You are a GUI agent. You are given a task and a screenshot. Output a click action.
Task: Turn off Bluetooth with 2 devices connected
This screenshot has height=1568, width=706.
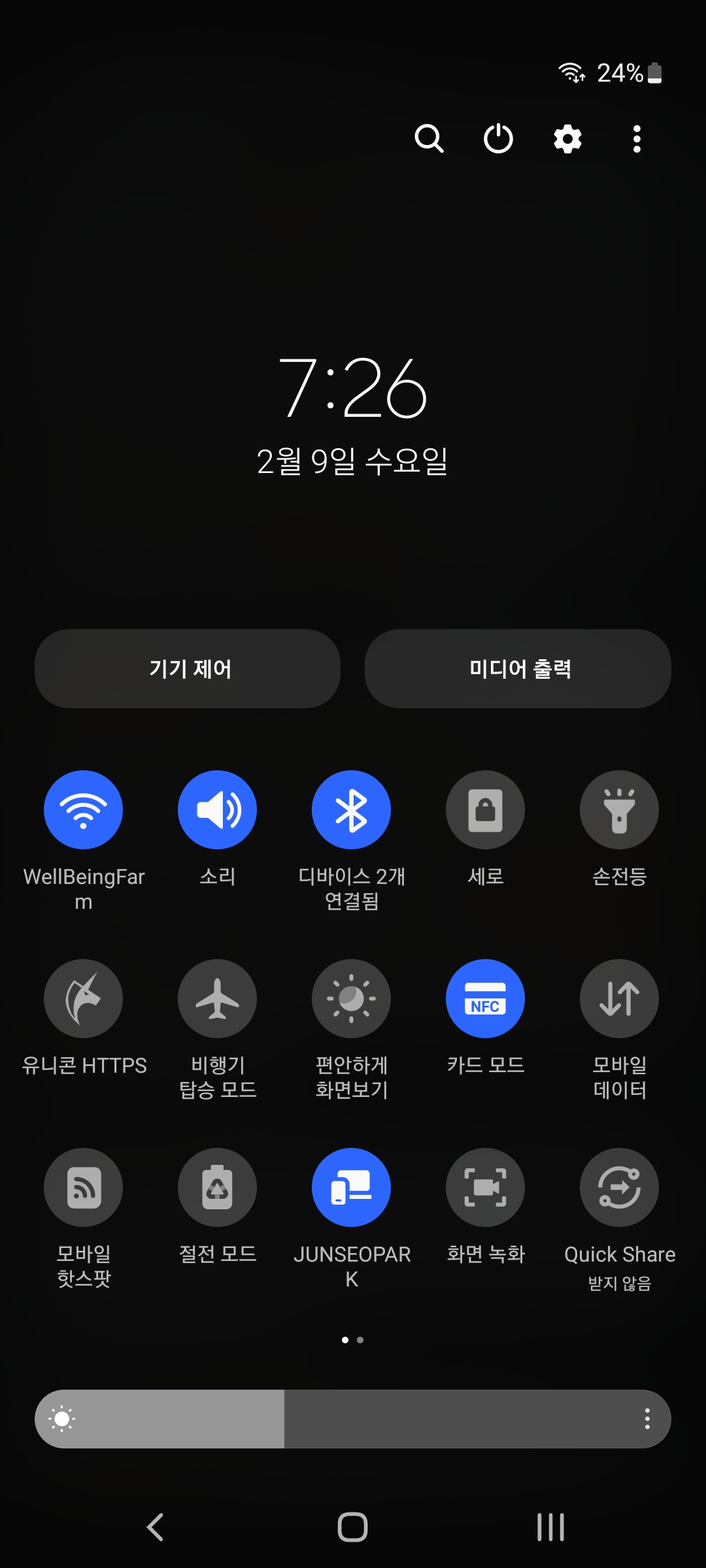coord(351,809)
